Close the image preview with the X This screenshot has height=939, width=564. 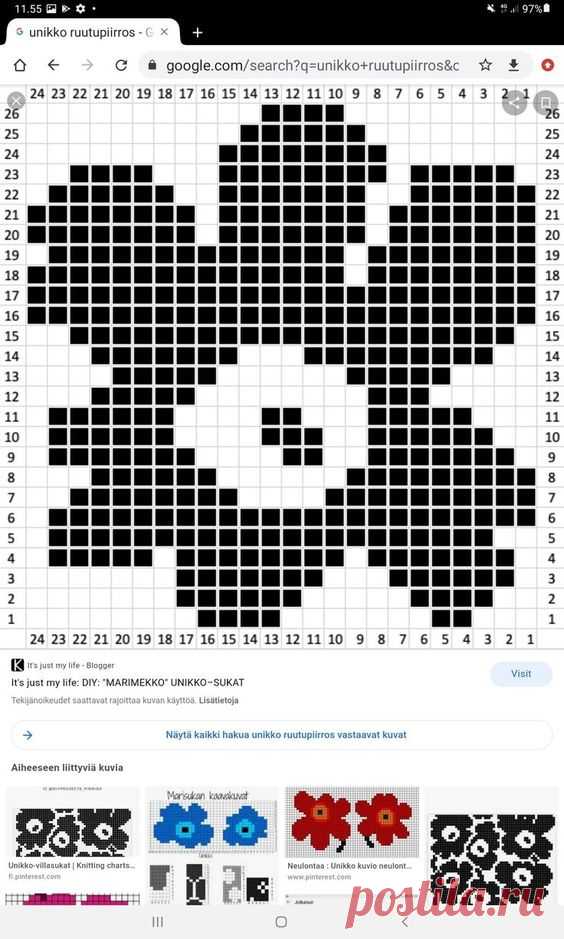[16, 101]
